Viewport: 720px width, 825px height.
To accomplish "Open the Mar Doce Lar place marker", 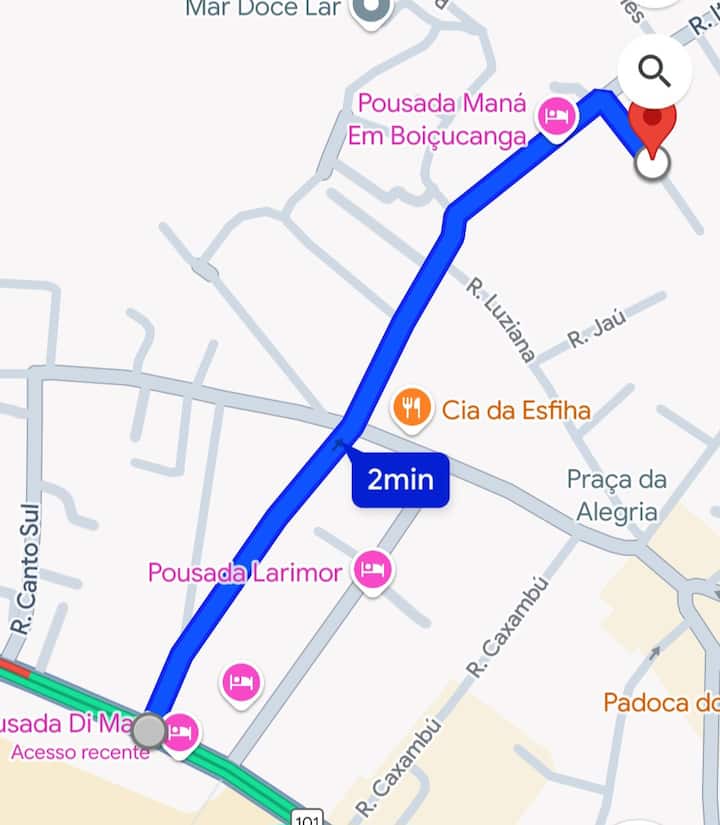I will click(374, 11).
